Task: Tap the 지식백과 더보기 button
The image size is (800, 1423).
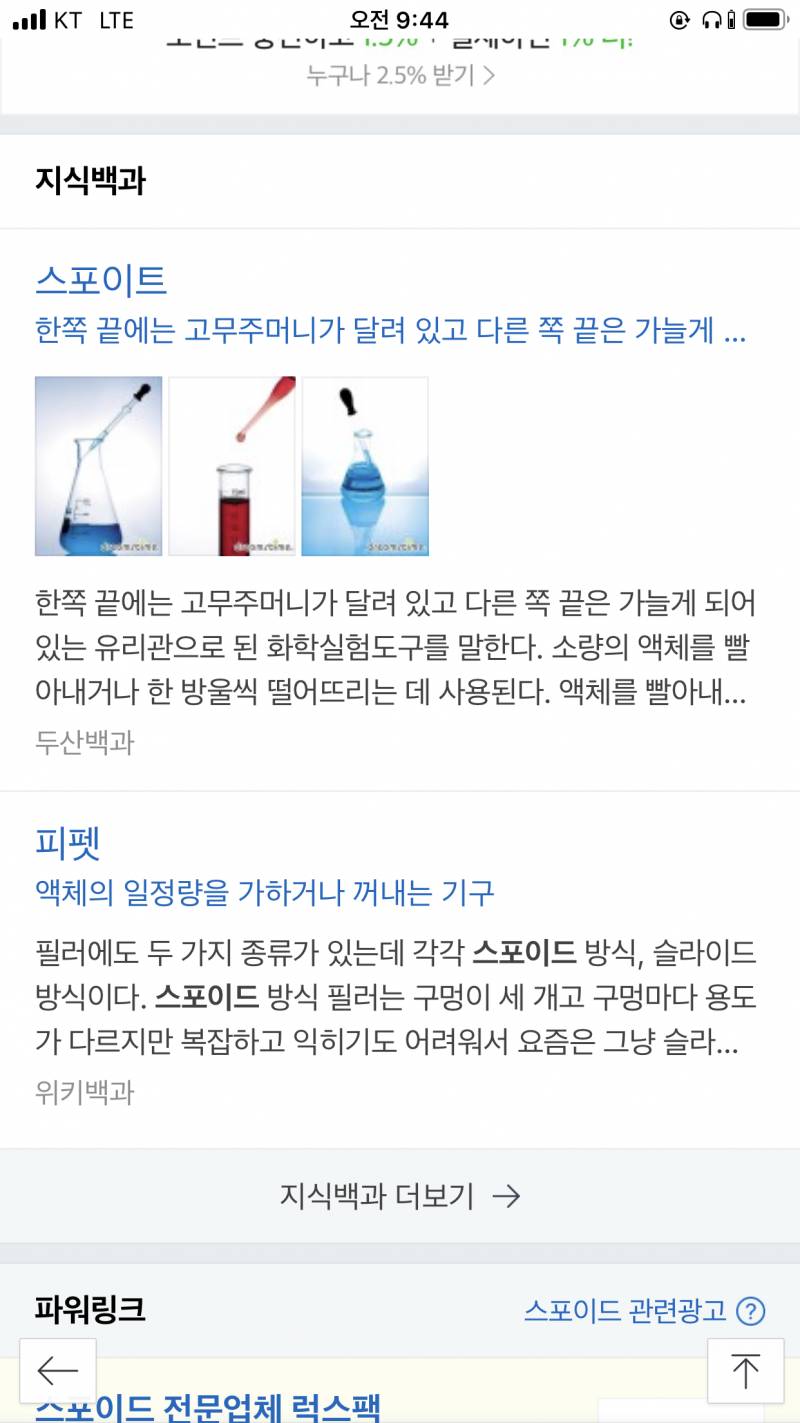Action: tap(400, 1196)
